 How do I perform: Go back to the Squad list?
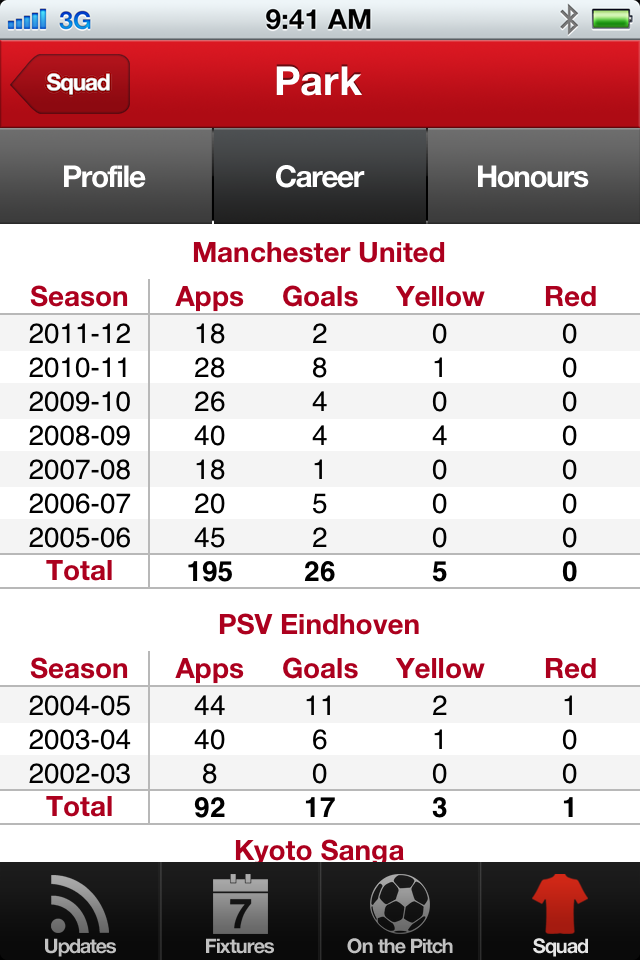[72, 84]
